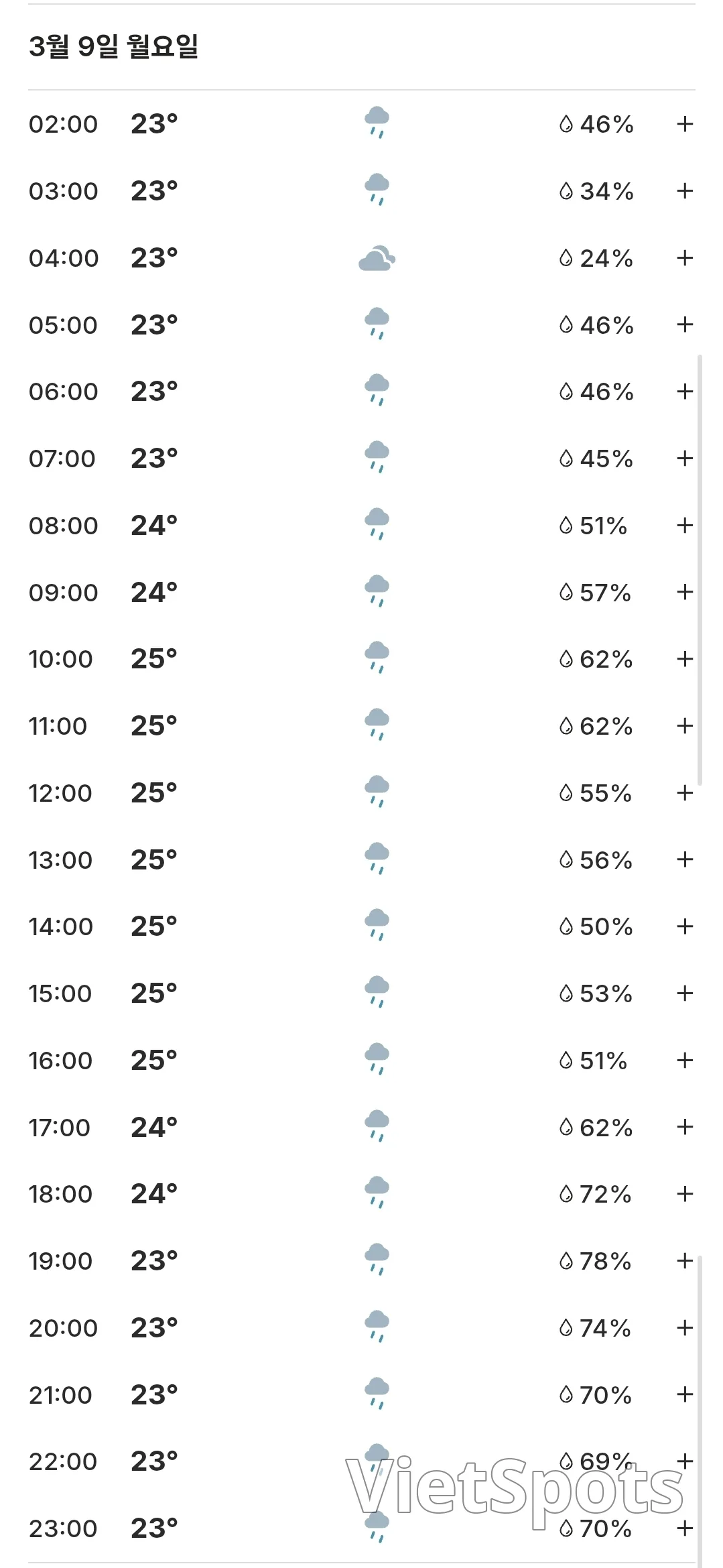Expand the 05:00 forecast row

click(684, 324)
